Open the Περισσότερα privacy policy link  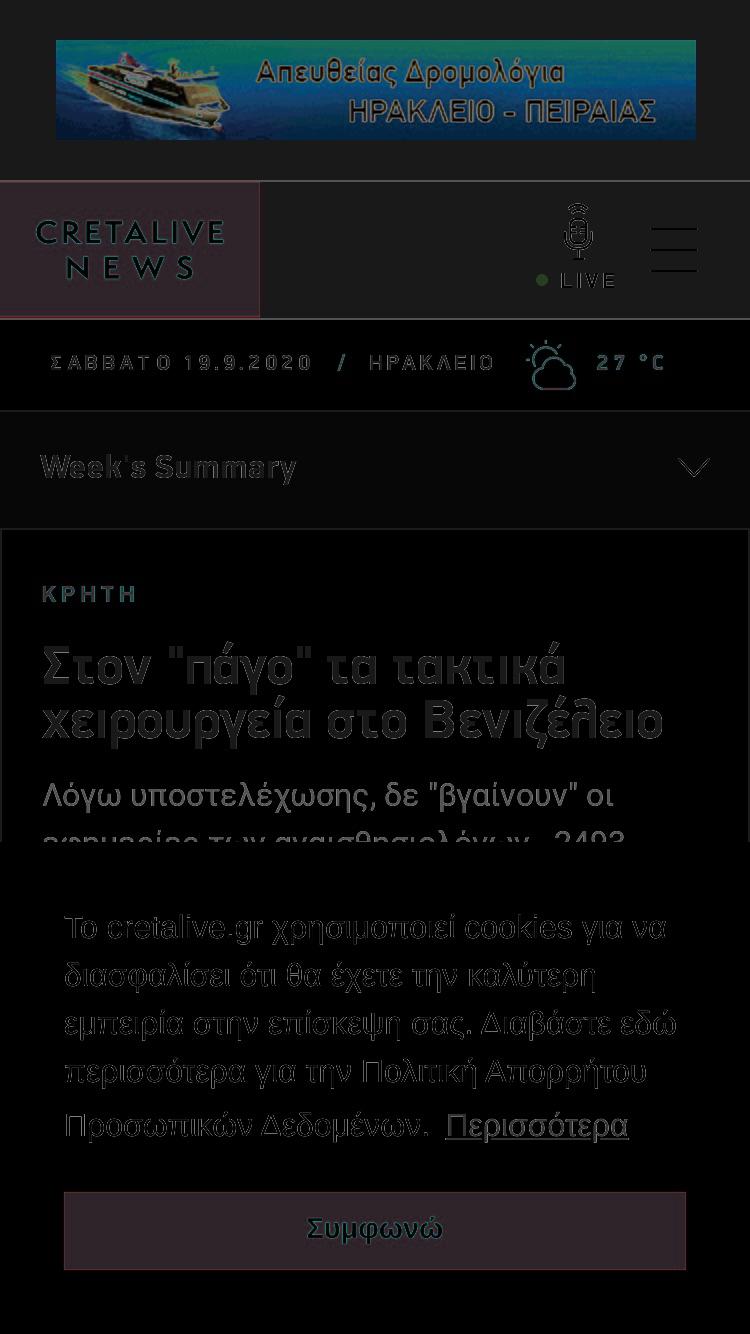pyautogui.click(x=537, y=1125)
